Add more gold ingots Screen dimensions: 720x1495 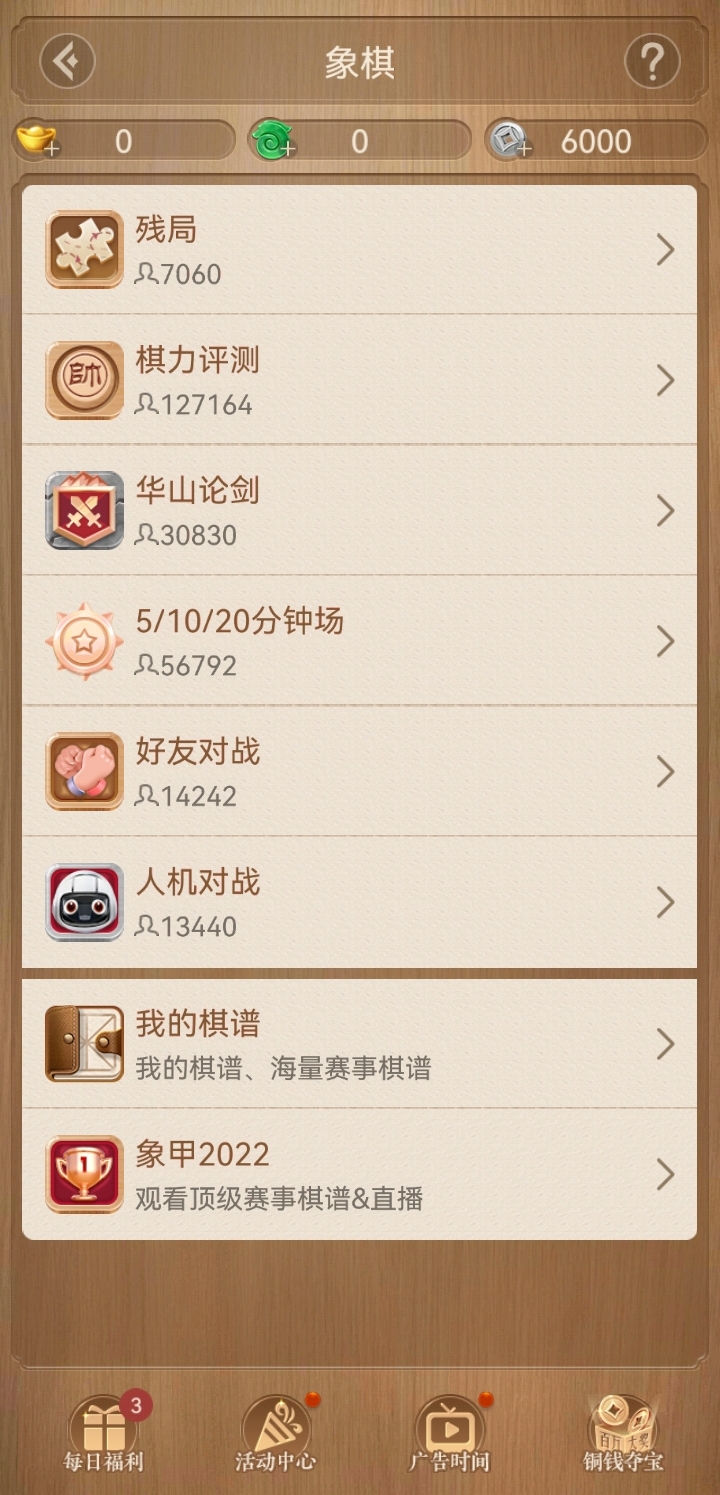pos(38,142)
